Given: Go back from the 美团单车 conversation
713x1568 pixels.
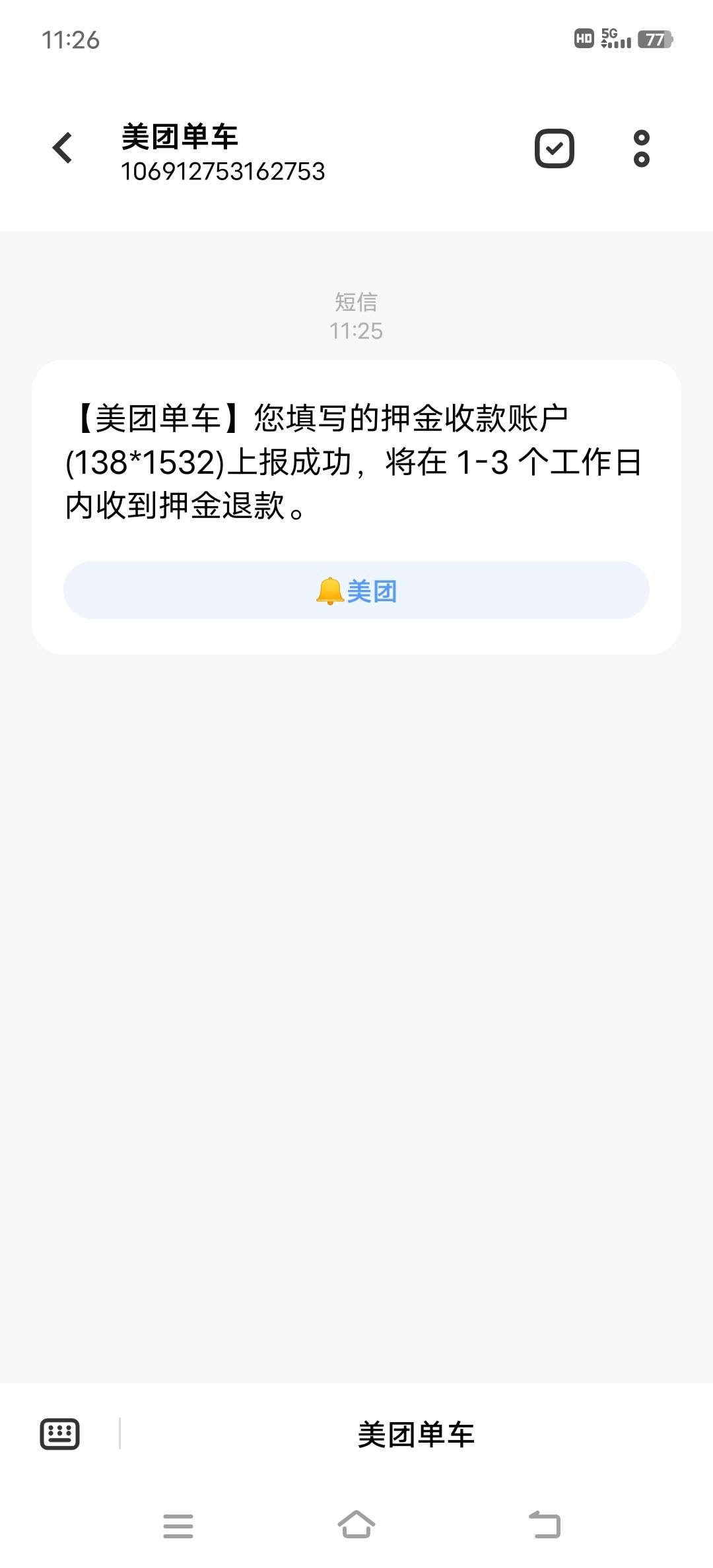Looking at the screenshot, I should (63, 148).
